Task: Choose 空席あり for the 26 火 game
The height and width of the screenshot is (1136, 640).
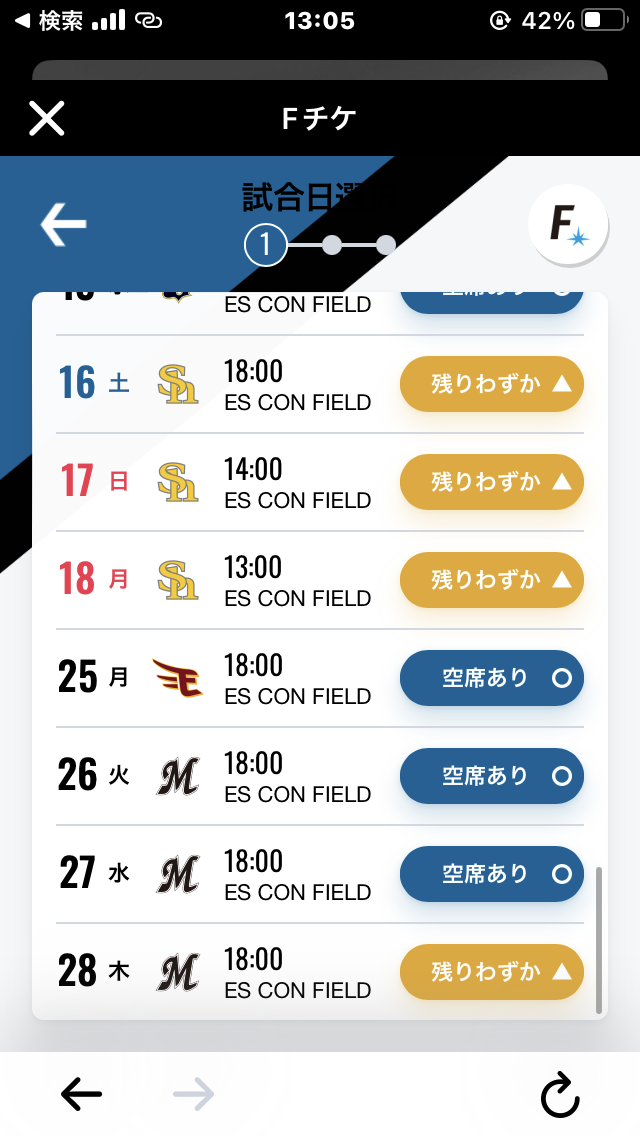Action: (491, 776)
